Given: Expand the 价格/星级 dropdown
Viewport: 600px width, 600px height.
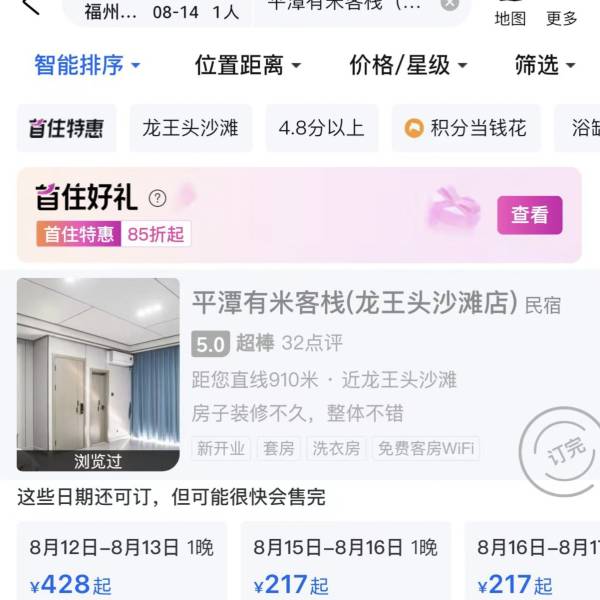Looking at the screenshot, I should (408, 66).
